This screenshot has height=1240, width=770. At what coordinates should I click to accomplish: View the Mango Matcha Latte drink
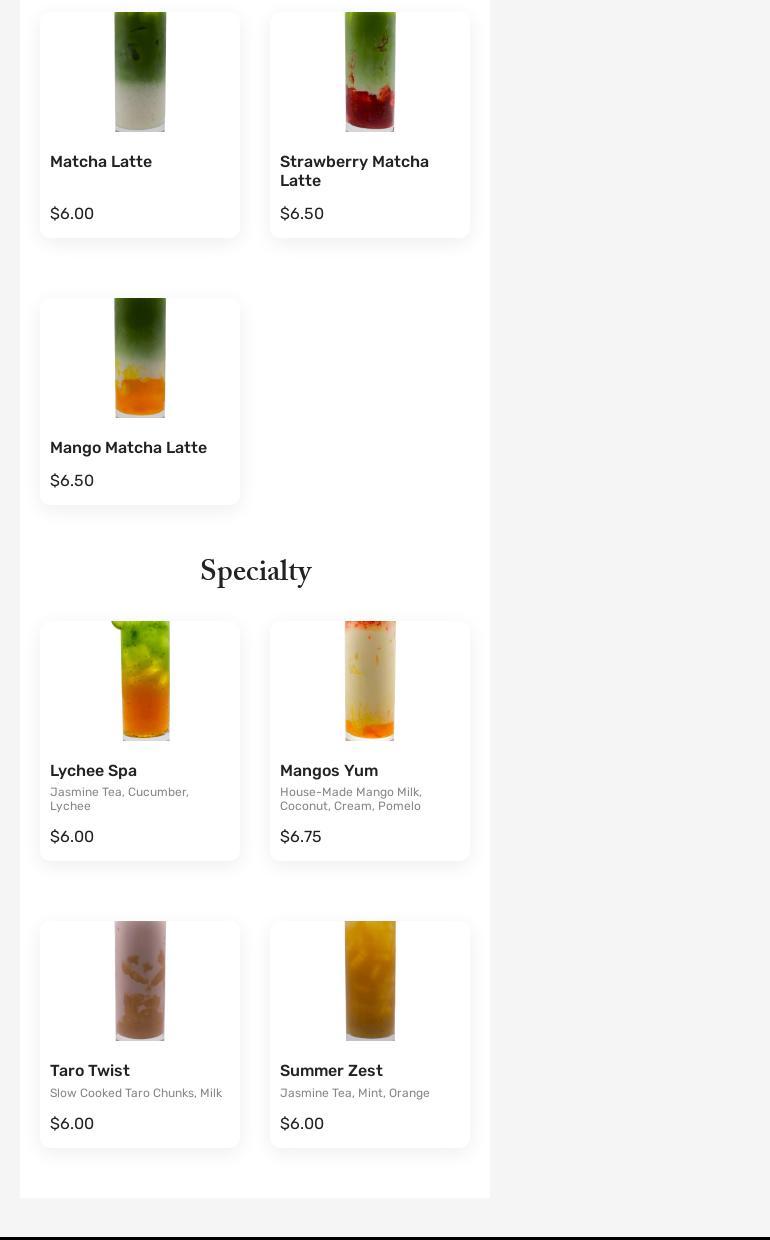point(140,401)
